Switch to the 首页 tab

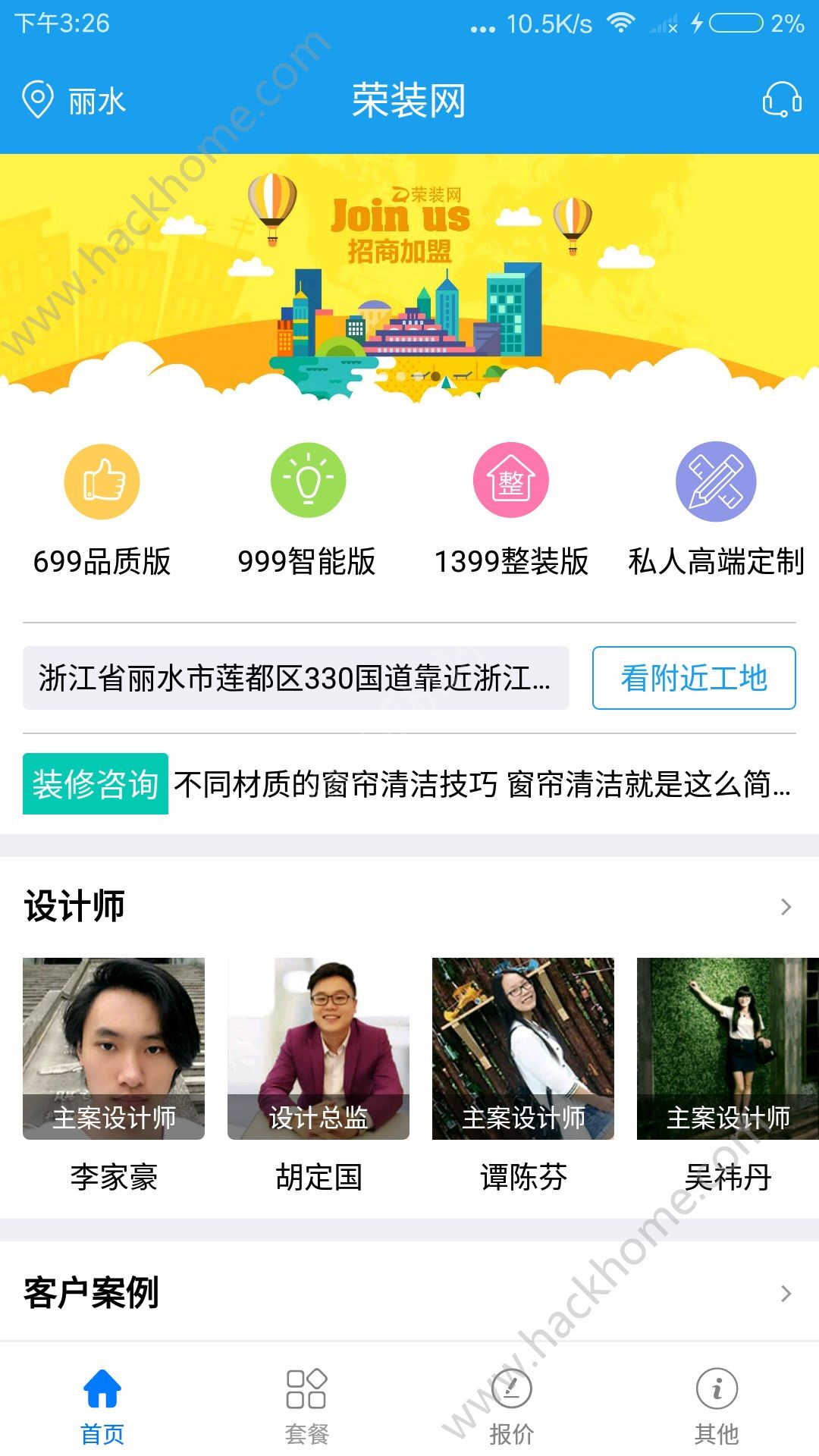(102, 1406)
